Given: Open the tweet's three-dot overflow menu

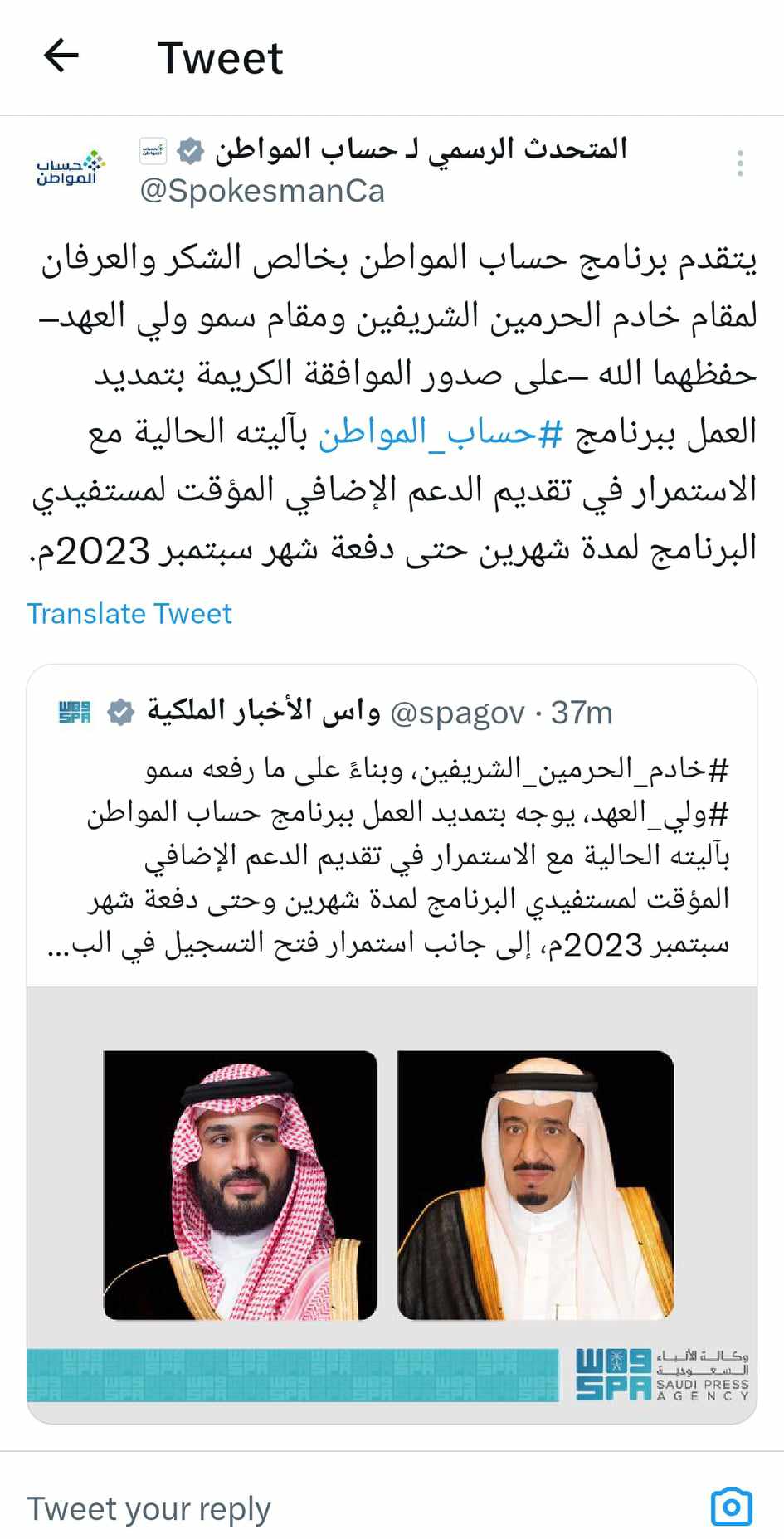Looking at the screenshot, I should (x=740, y=163).
